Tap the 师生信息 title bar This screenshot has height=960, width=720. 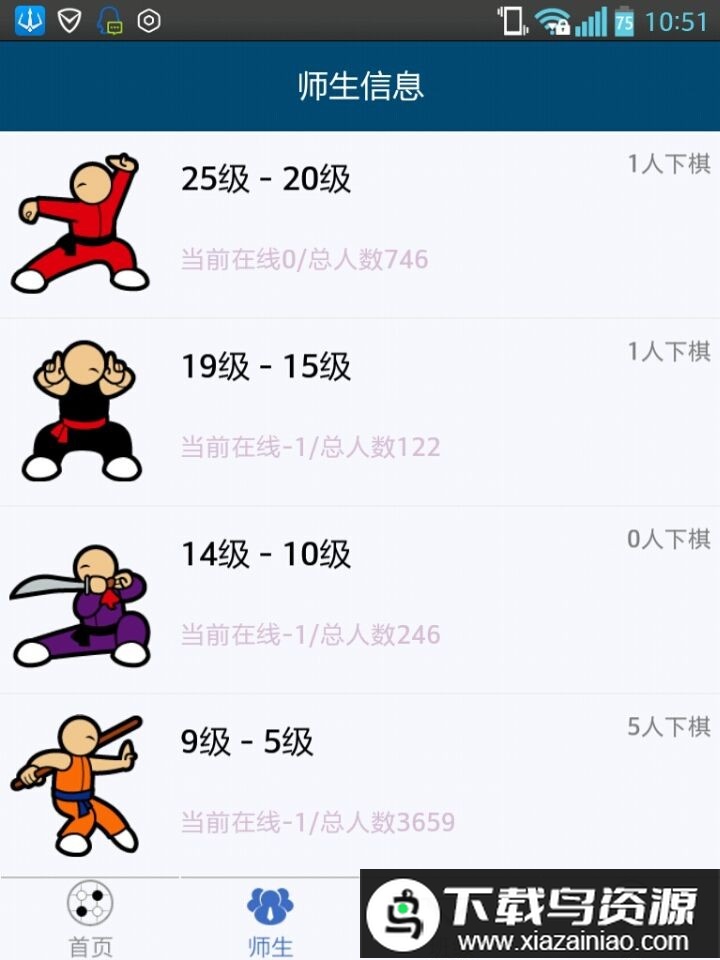click(360, 86)
